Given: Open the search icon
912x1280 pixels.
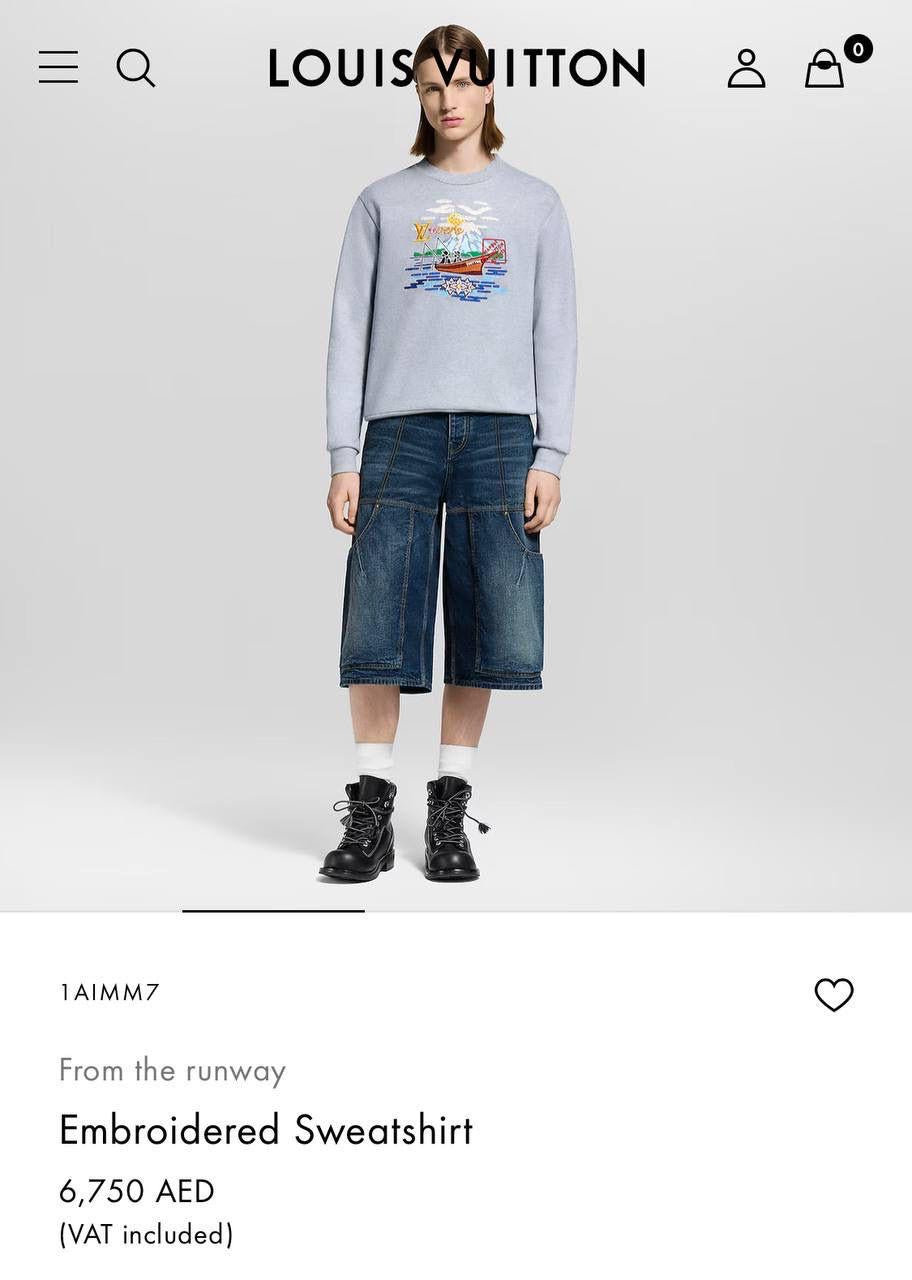Looking at the screenshot, I should coord(136,68).
